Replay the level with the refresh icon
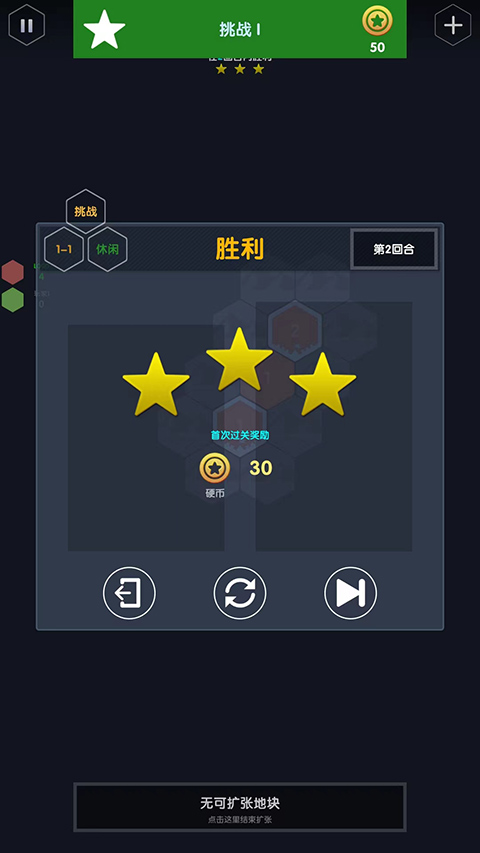Screen dimensions: 480x853 coord(240,593)
